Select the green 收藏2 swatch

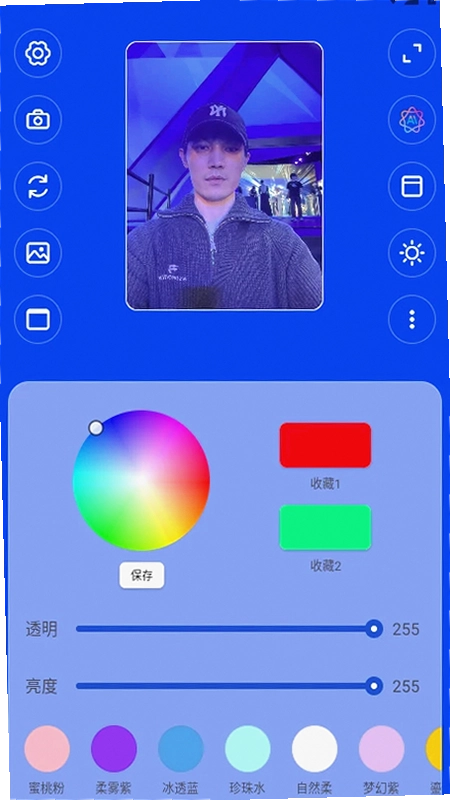pos(325,528)
